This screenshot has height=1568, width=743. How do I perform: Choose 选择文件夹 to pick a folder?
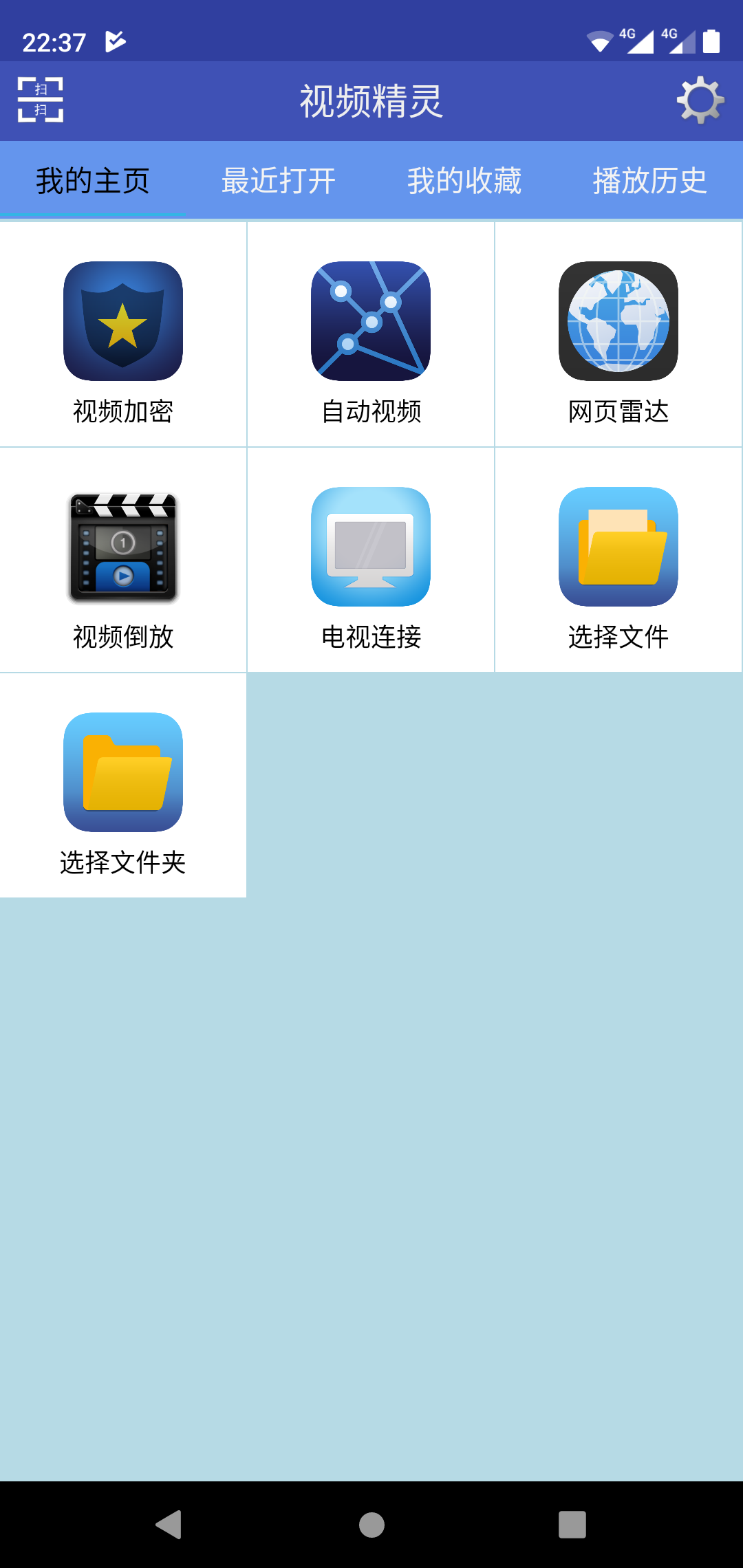pyautogui.click(x=123, y=785)
